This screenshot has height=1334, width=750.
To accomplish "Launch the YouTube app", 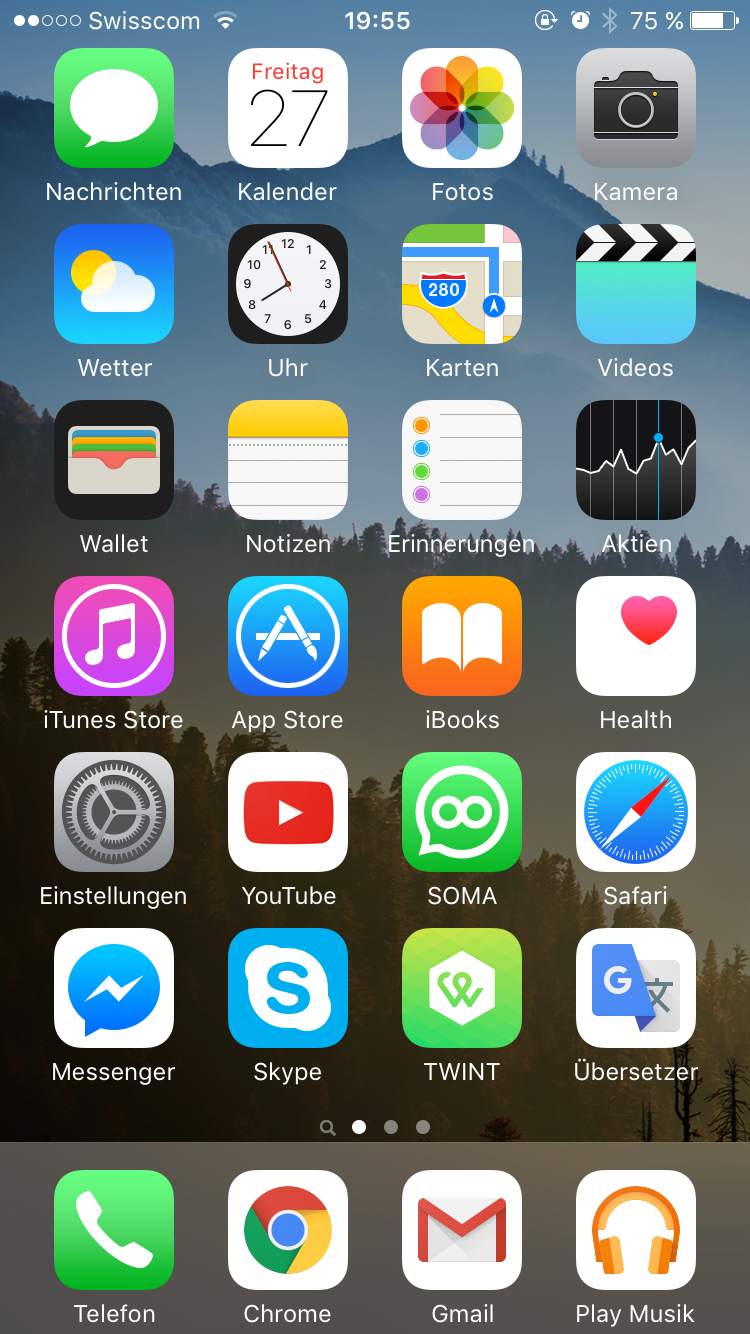I will click(x=288, y=812).
